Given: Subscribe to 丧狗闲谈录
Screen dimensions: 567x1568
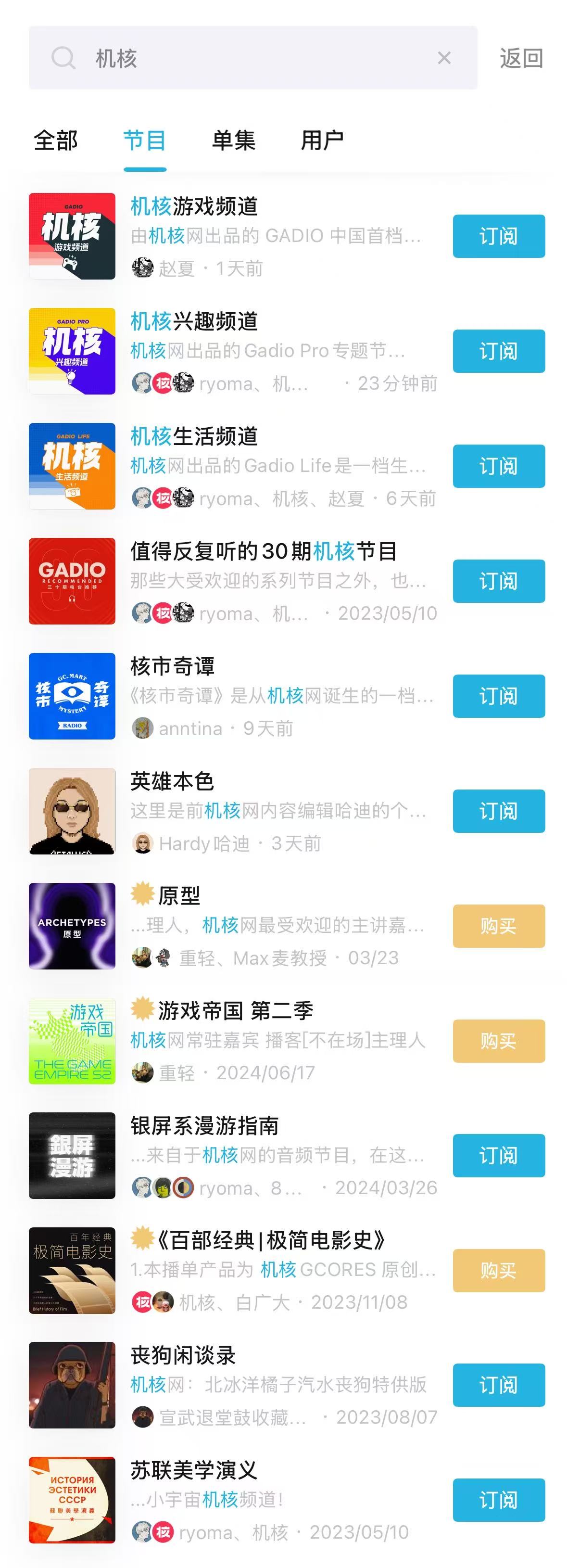Looking at the screenshot, I should (498, 1385).
